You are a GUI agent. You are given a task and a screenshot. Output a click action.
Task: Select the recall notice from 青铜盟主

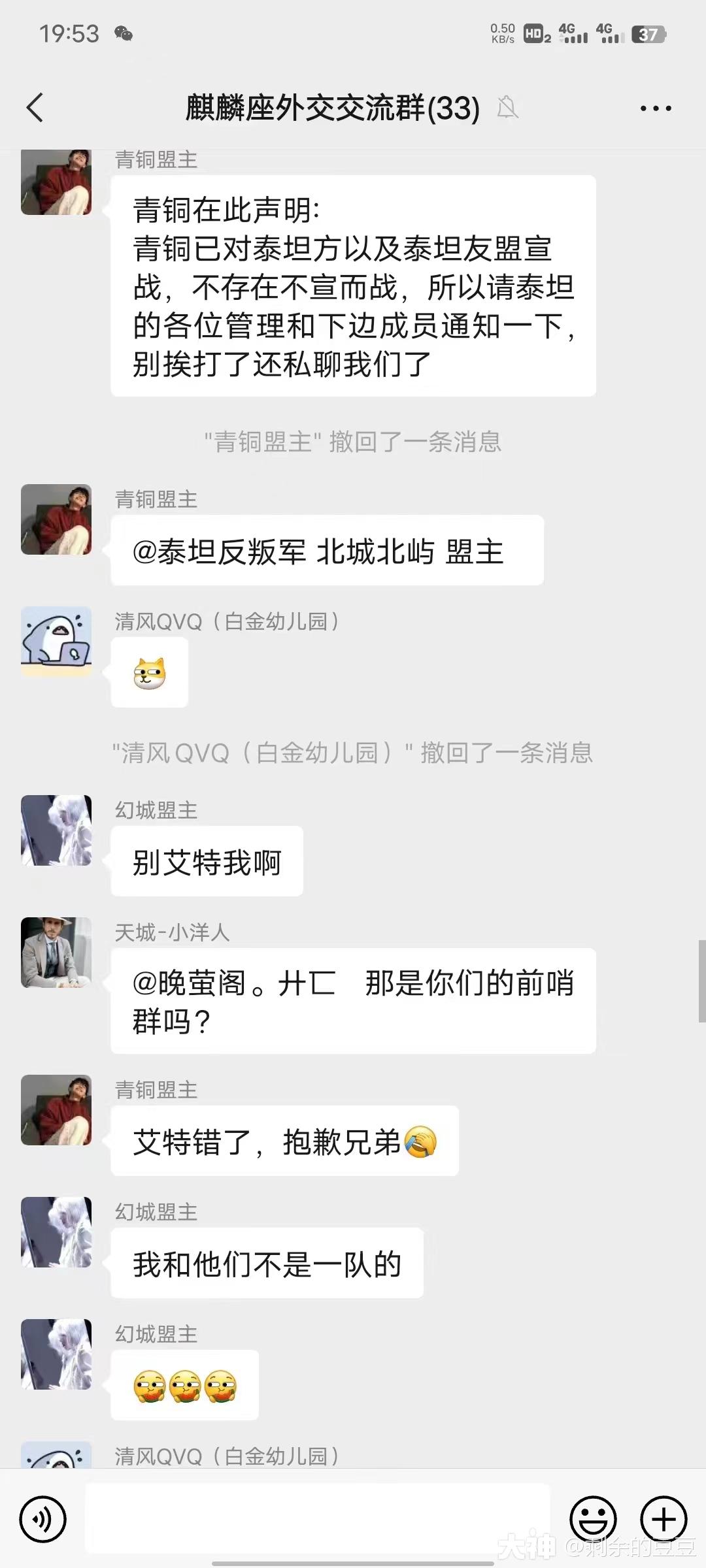[353, 442]
